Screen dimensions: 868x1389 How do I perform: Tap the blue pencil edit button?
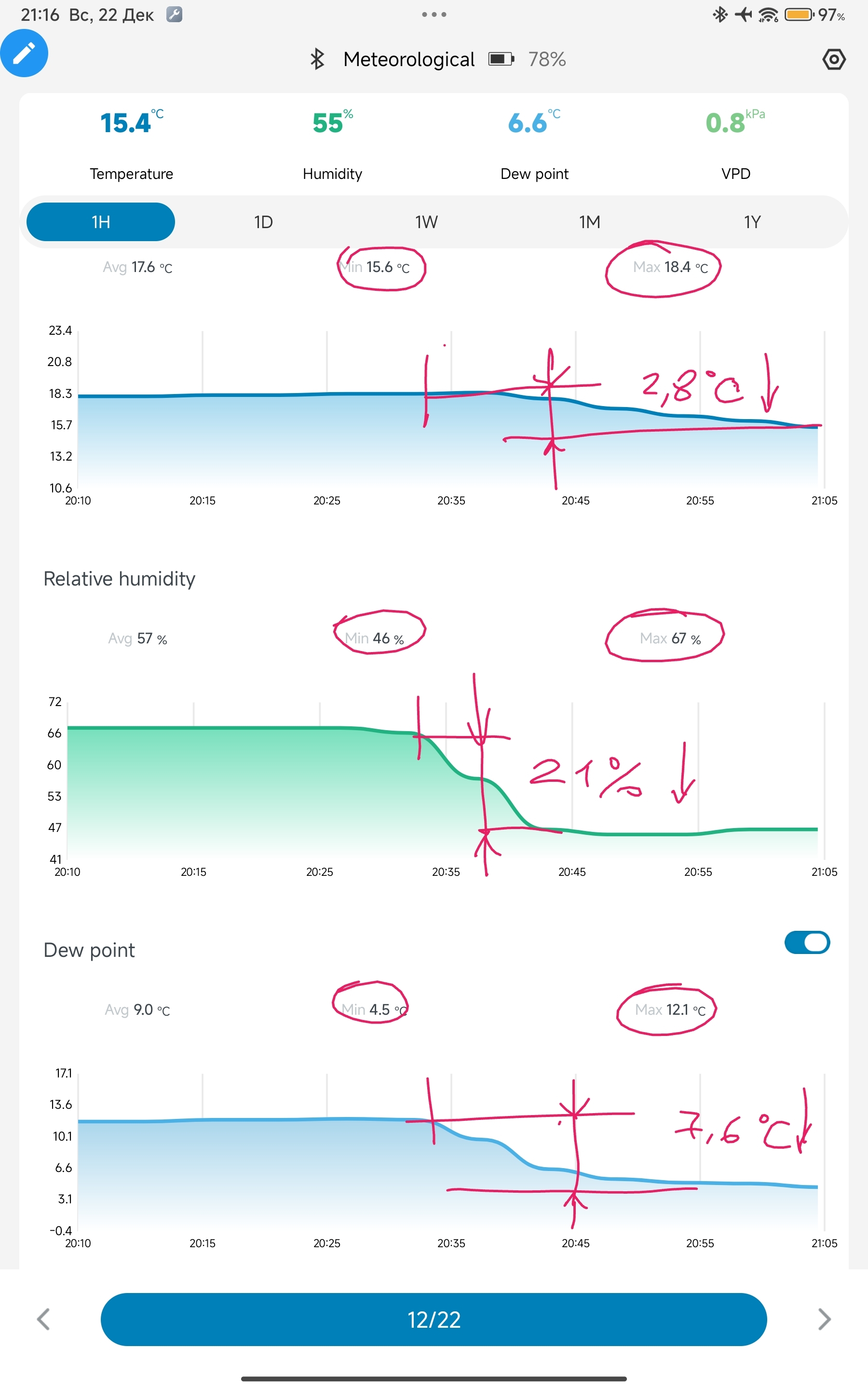click(24, 54)
